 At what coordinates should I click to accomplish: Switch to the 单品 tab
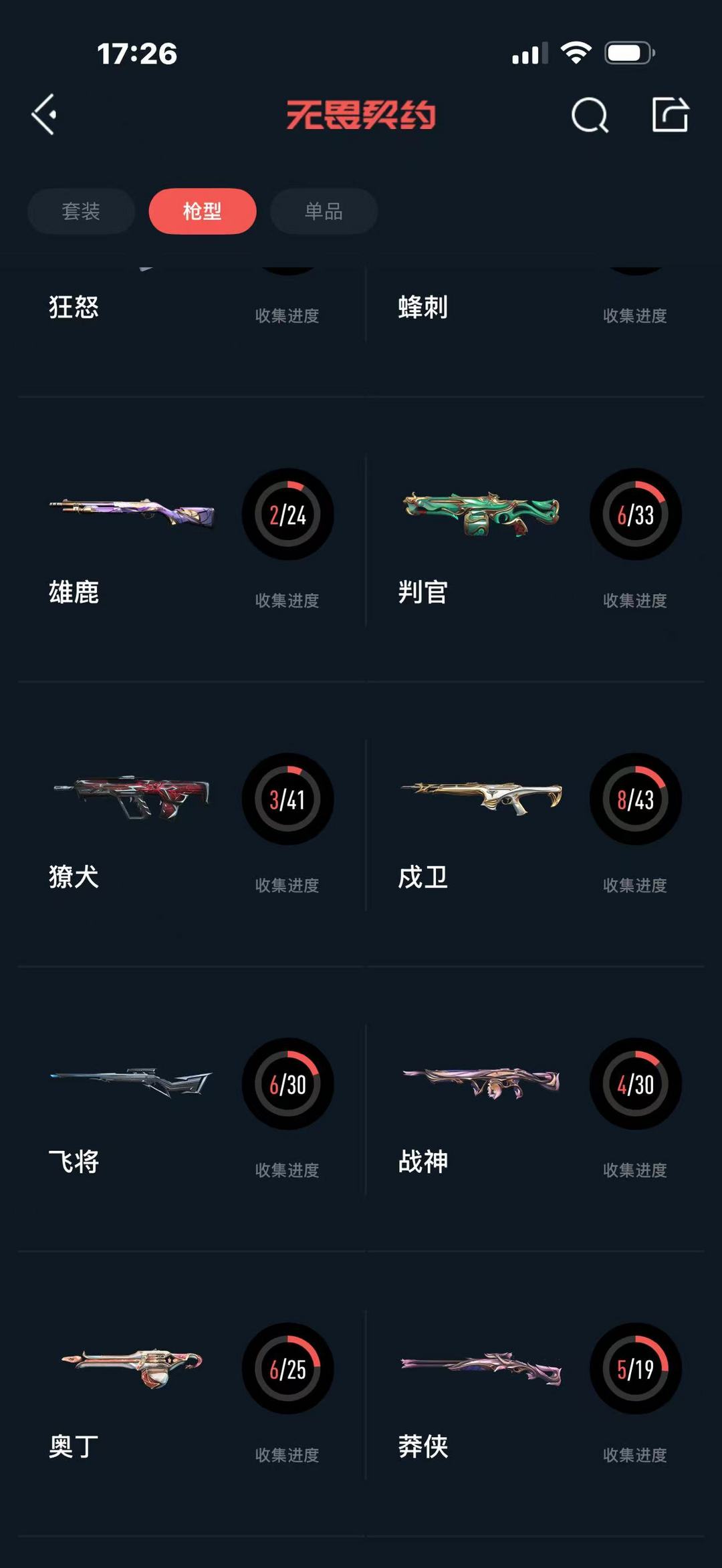click(324, 211)
